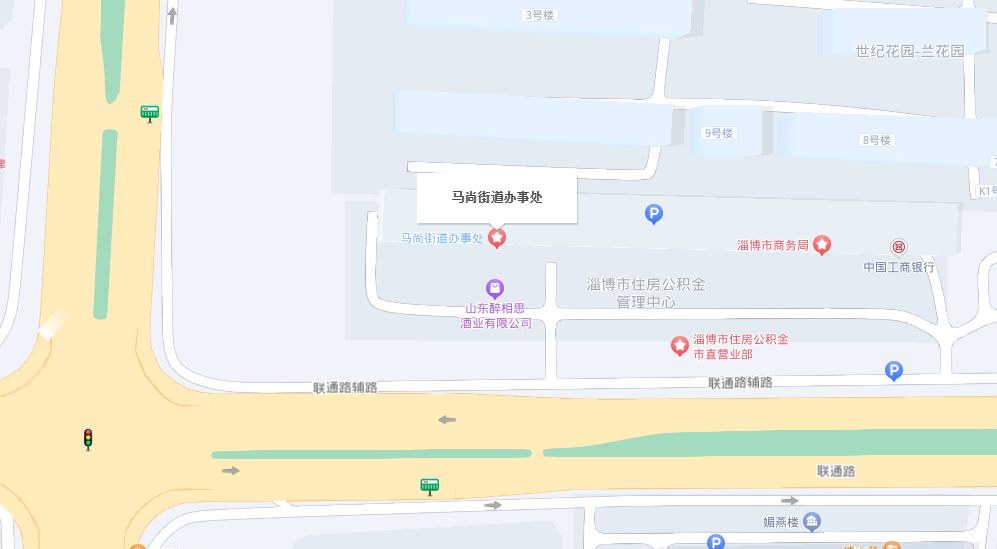Tap the parking icon beside 联通路辅路
997x549 pixels.
coord(894,371)
